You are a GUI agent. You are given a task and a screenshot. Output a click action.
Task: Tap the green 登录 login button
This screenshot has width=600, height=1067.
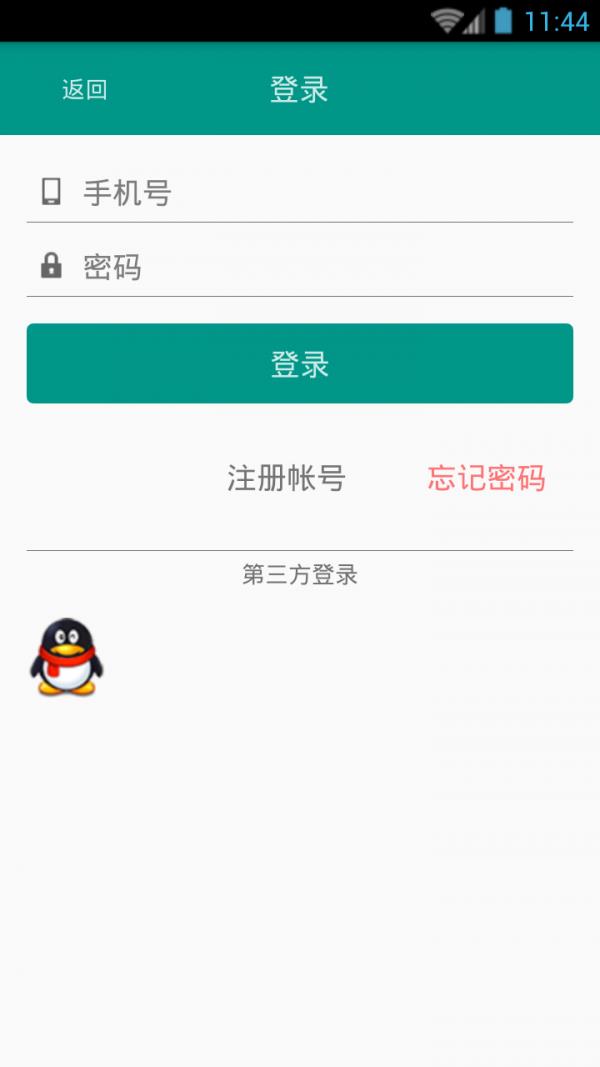[300, 364]
